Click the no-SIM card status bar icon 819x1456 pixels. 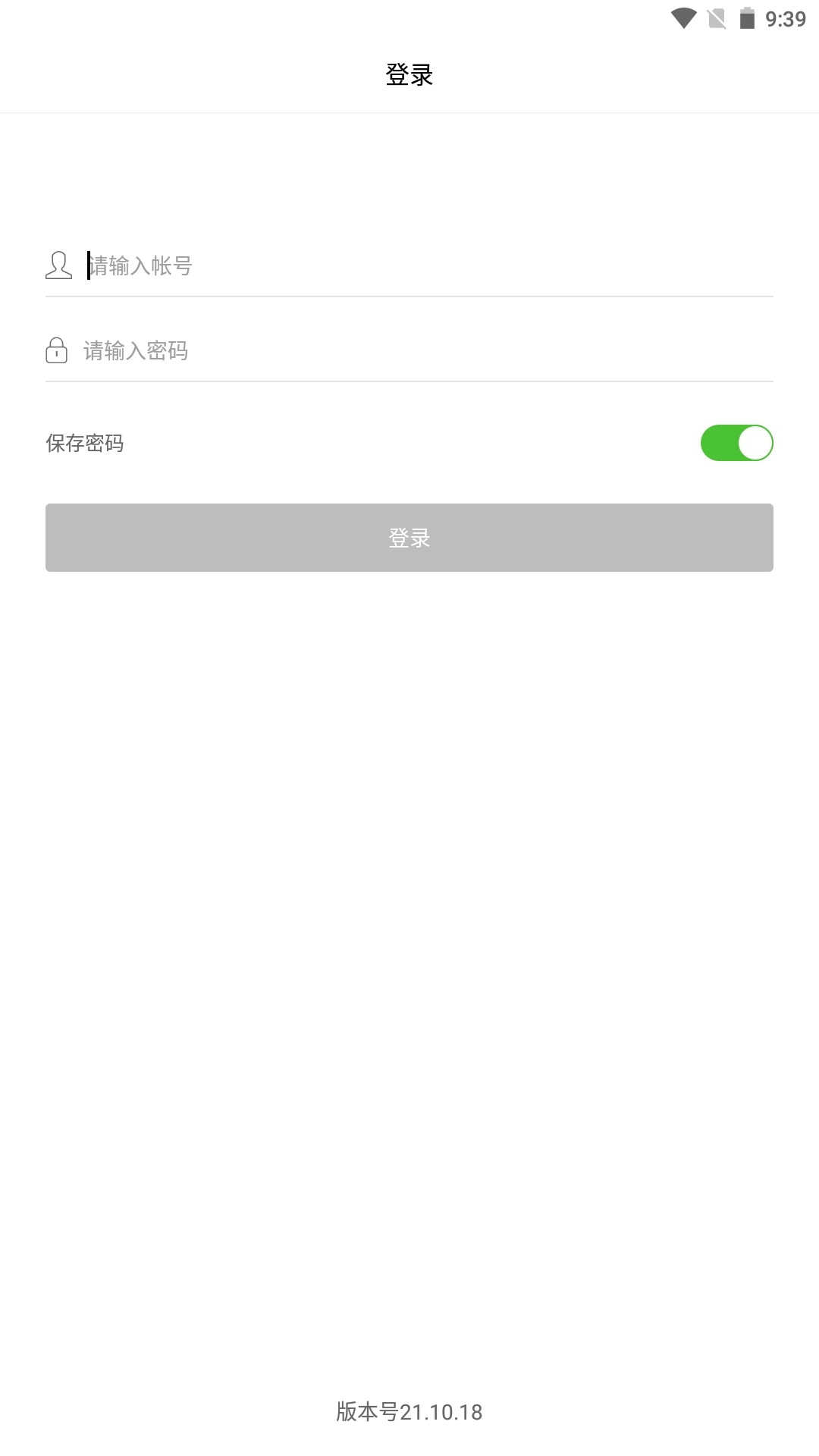tap(717, 18)
